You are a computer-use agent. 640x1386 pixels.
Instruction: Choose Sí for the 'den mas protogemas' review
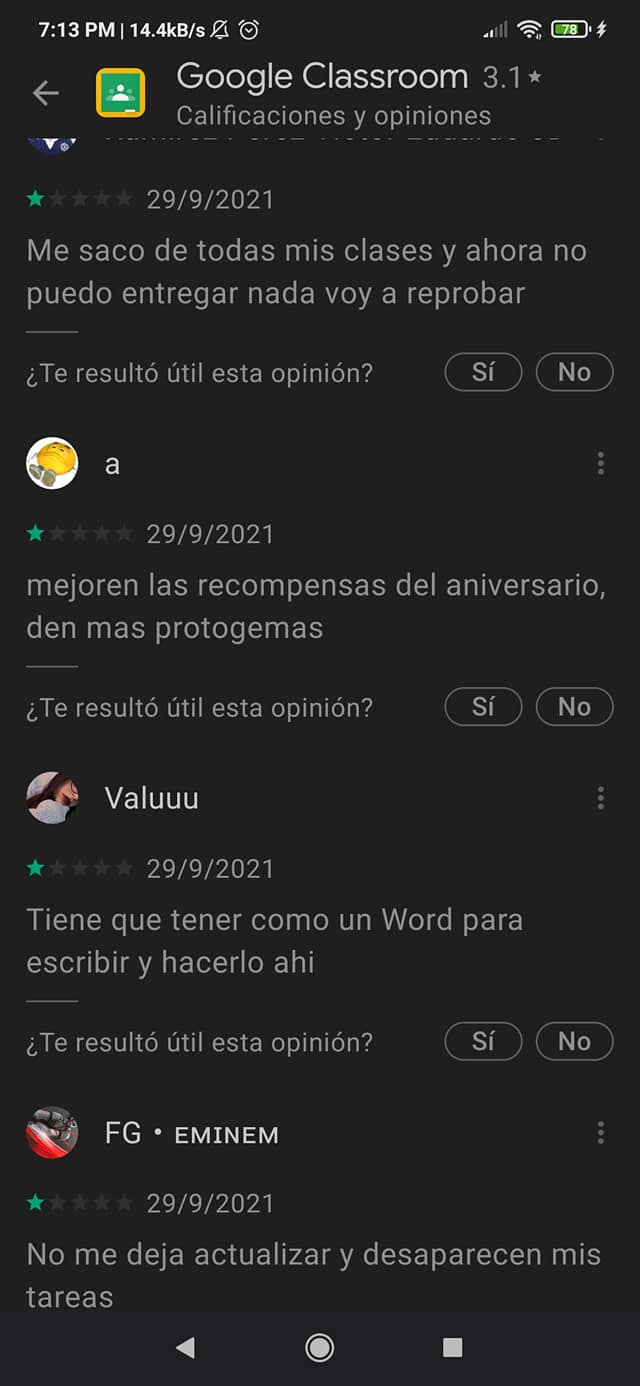tap(483, 707)
